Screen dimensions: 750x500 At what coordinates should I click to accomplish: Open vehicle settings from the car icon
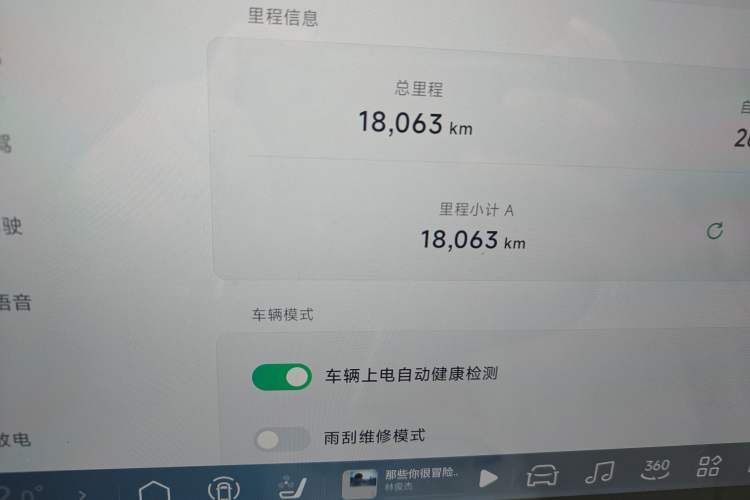point(542,475)
